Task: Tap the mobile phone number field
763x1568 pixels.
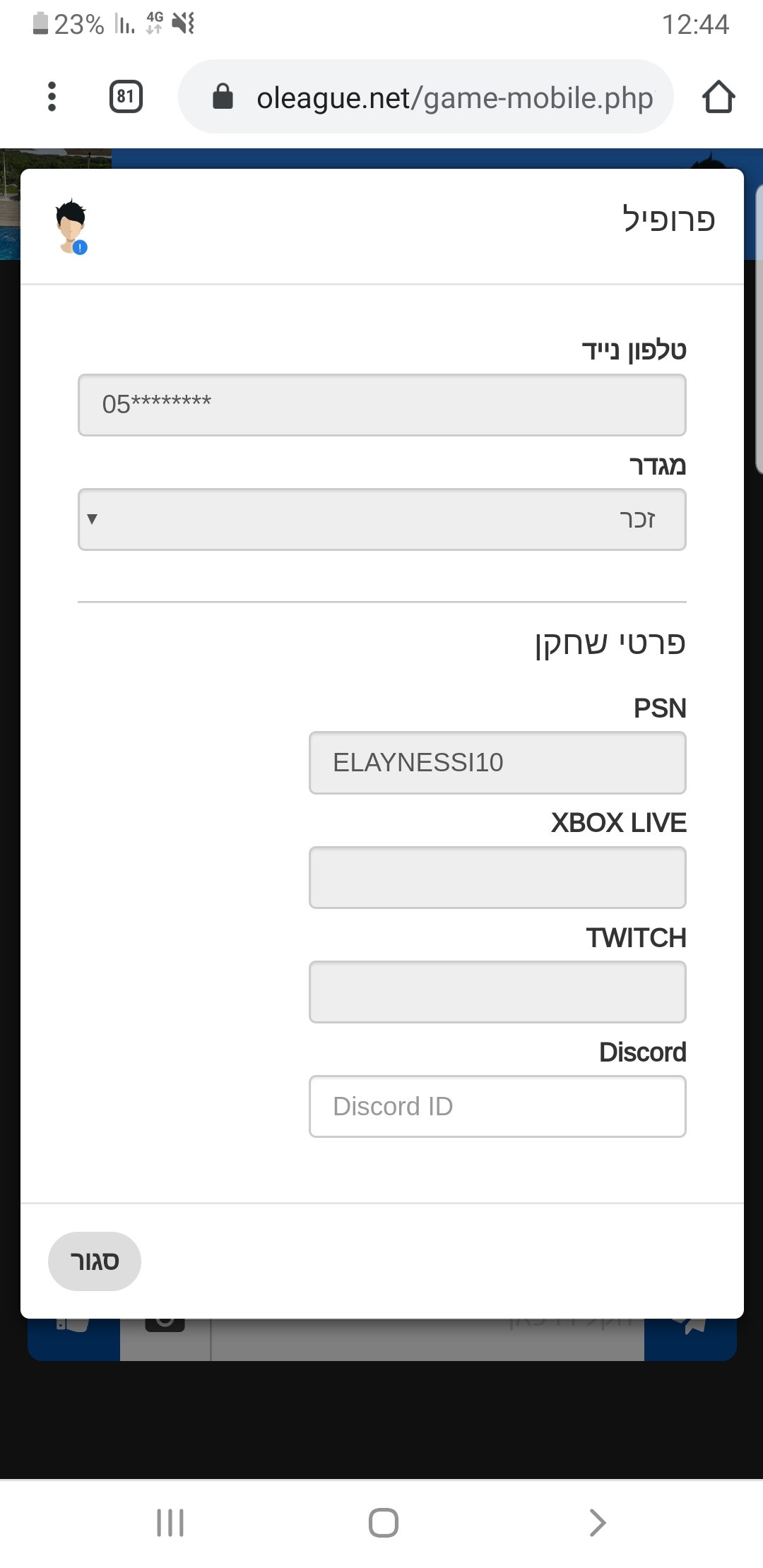Action: tap(381, 405)
